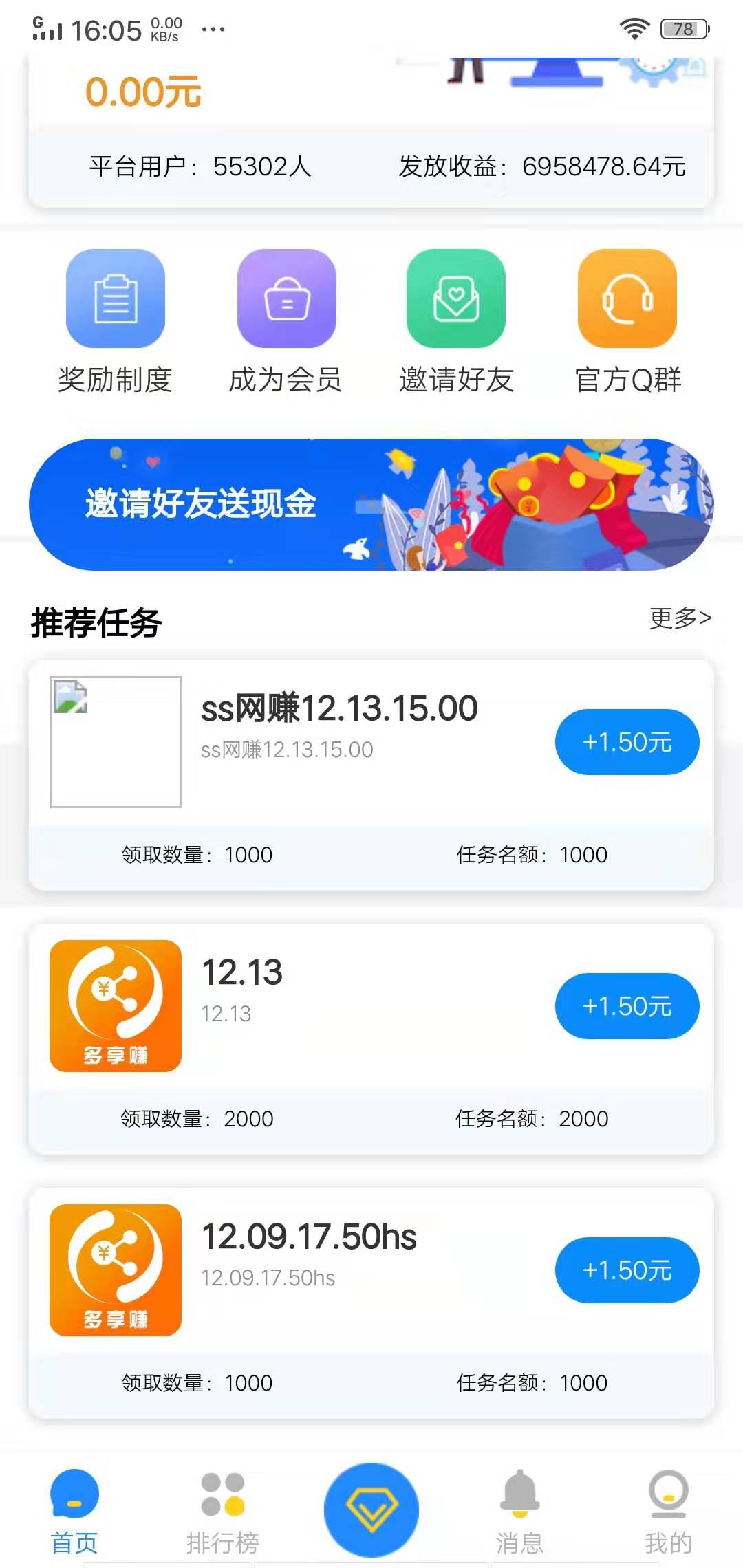Claim +1.50元 on ss网赚12.13.15.00 task
This screenshot has width=743, height=1568.
point(627,742)
